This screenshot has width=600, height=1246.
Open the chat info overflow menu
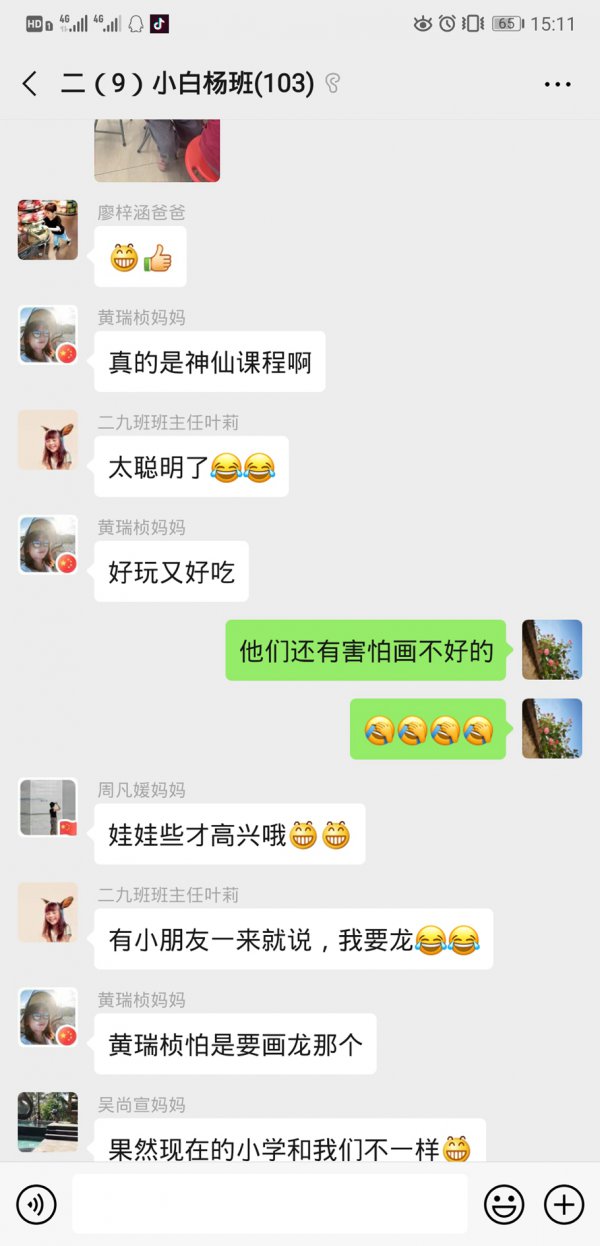[x=557, y=84]
